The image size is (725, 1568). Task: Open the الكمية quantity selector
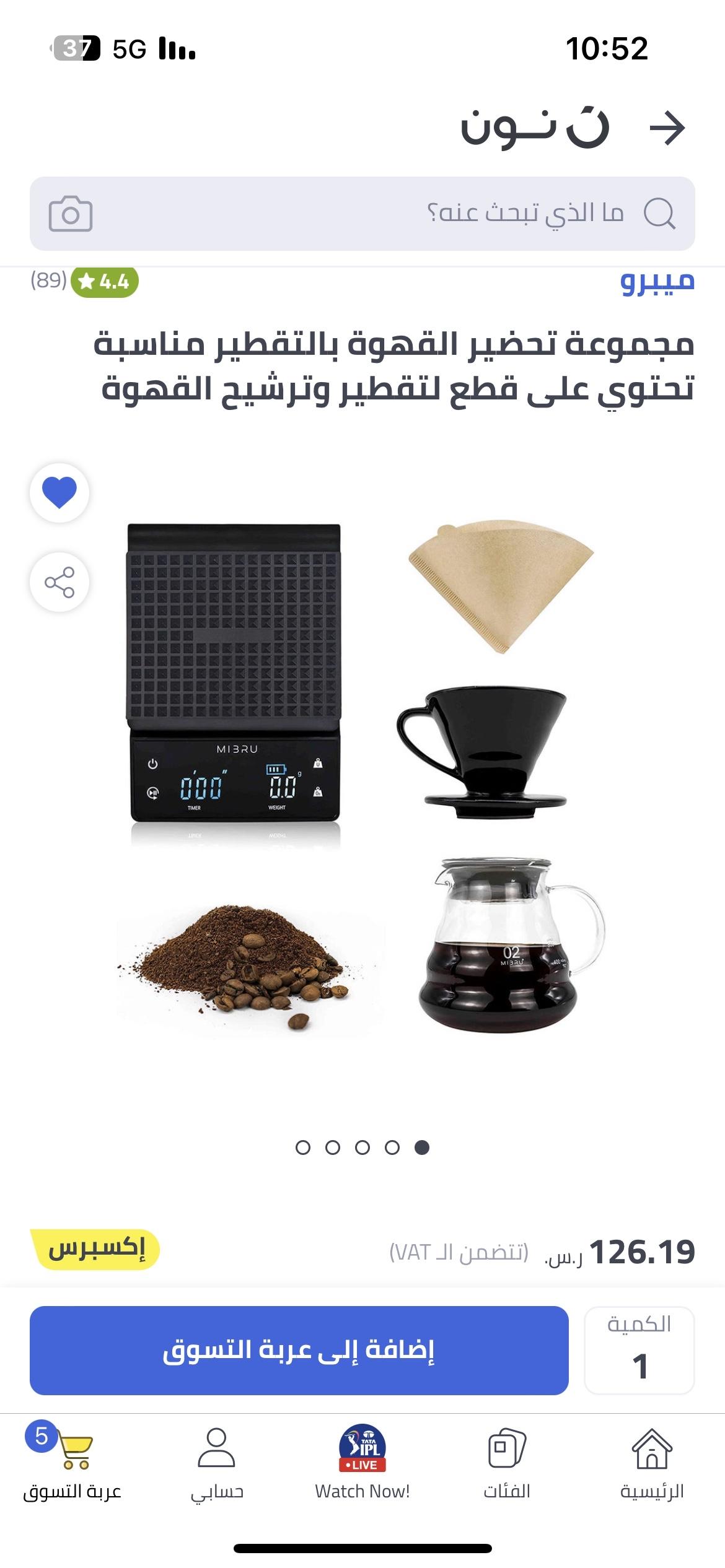pos(639,1351)
